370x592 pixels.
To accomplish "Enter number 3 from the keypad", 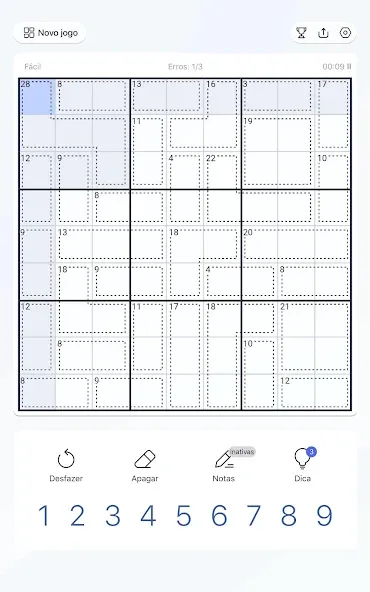I will click(x=113, y=515).
